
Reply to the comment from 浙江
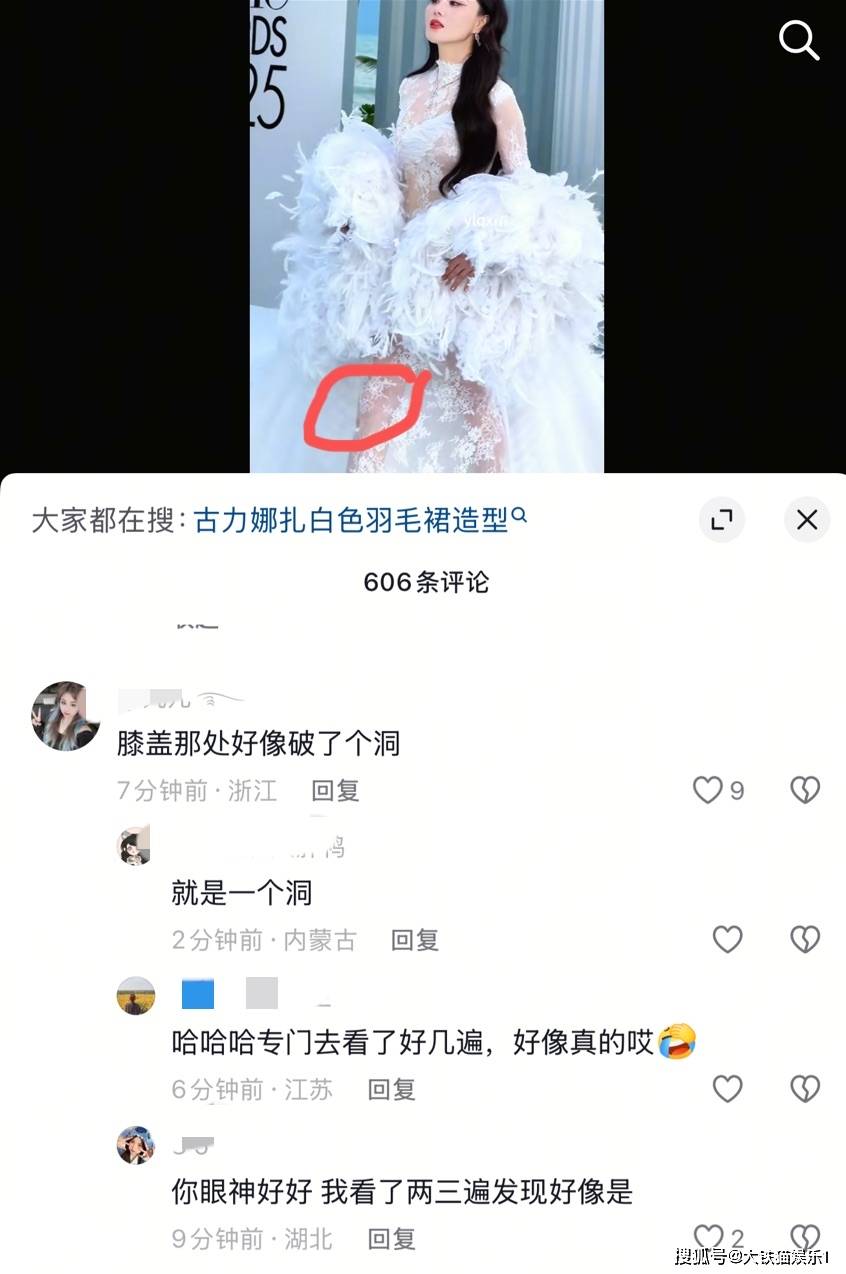pyautogui.click(x=335, y=790)
